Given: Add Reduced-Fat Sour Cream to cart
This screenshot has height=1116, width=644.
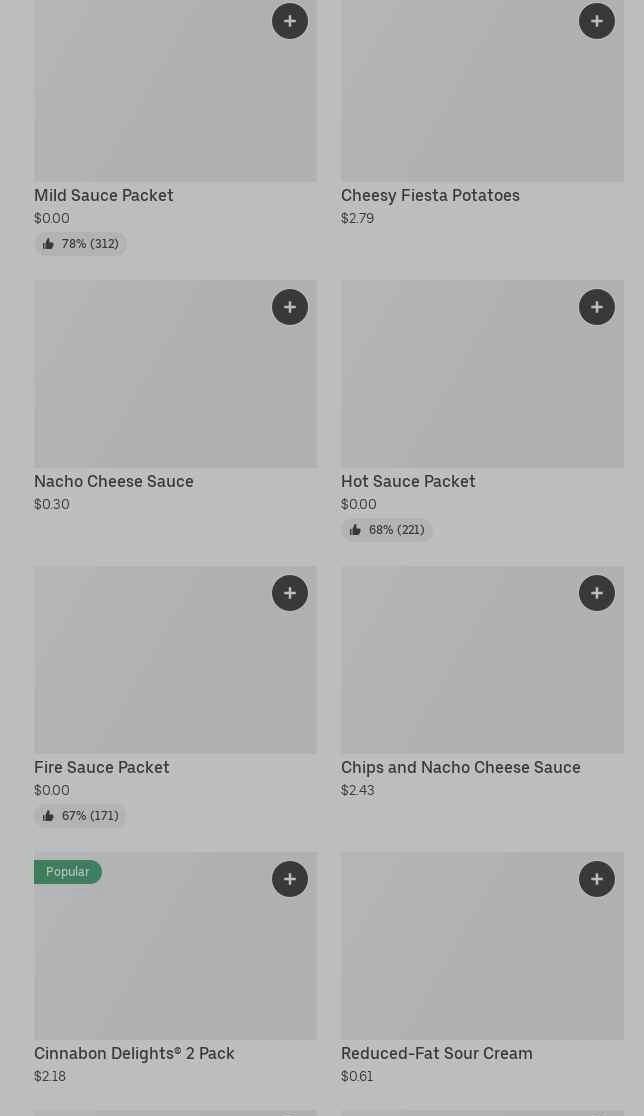Looking at the screenshot, I should point(597,879).
